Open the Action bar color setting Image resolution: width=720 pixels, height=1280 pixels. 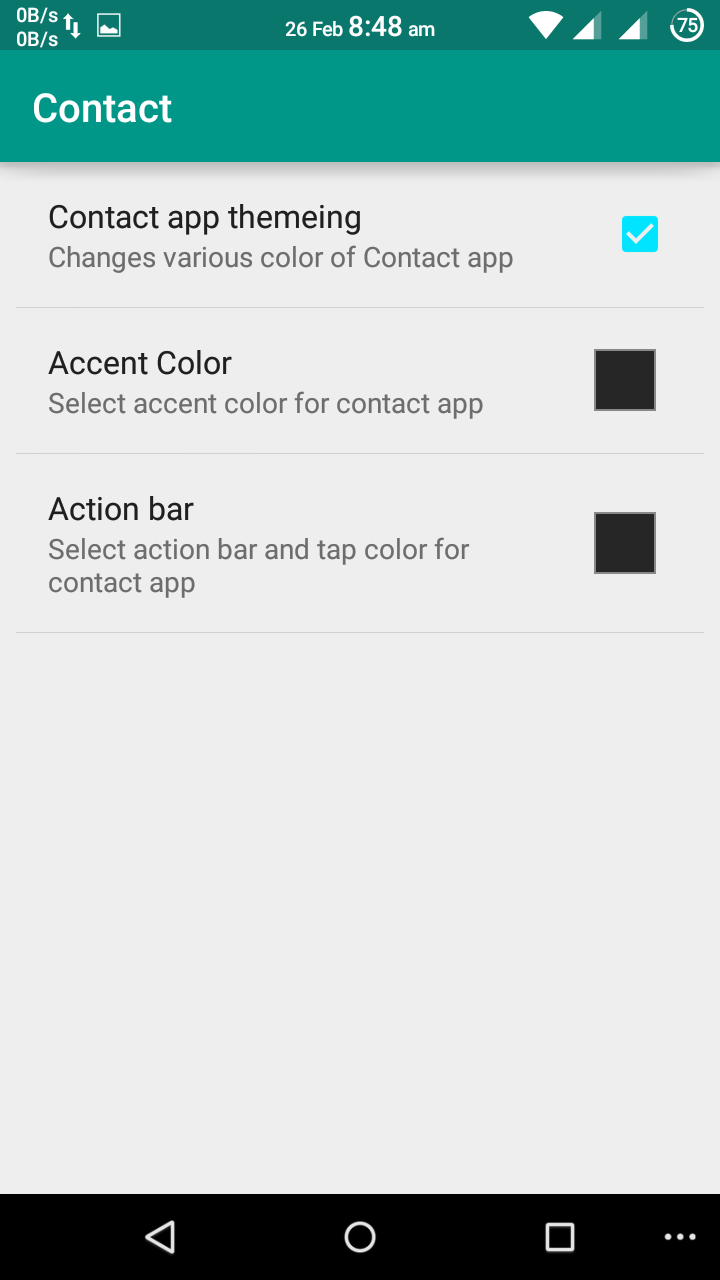pyautogui.click(x=360, y=543)
